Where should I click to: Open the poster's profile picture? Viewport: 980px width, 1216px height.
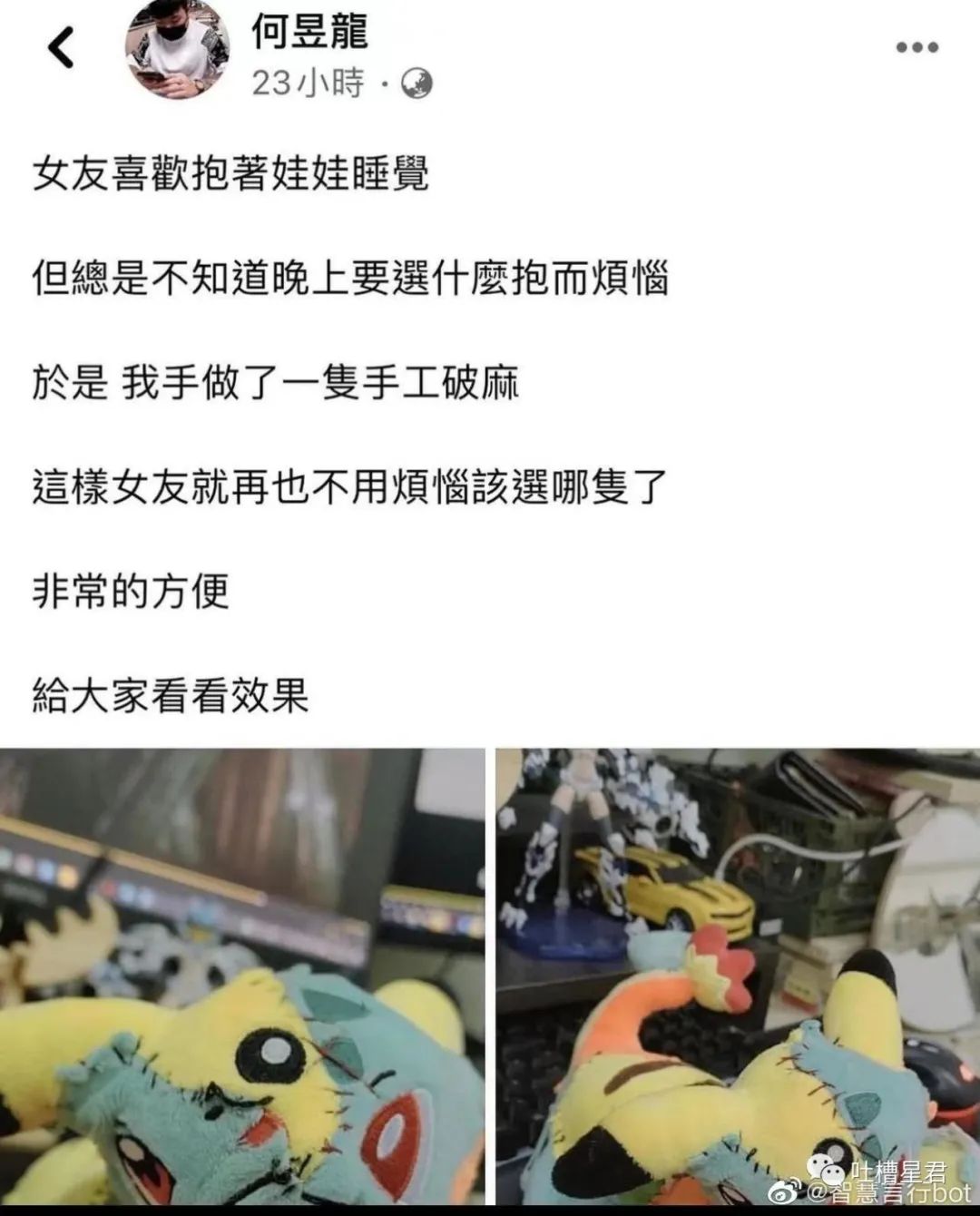tap(177, 49)
